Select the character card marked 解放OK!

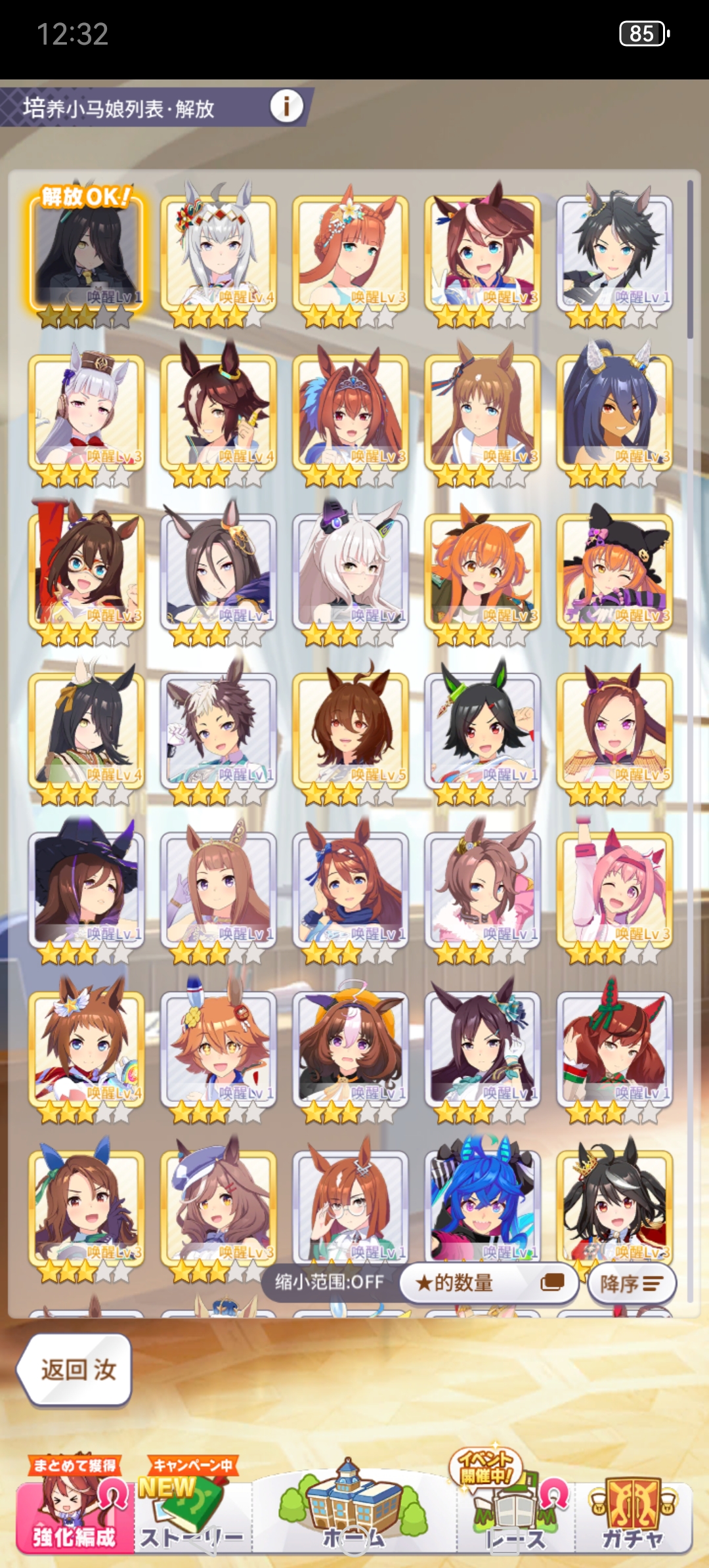(86, 253)
